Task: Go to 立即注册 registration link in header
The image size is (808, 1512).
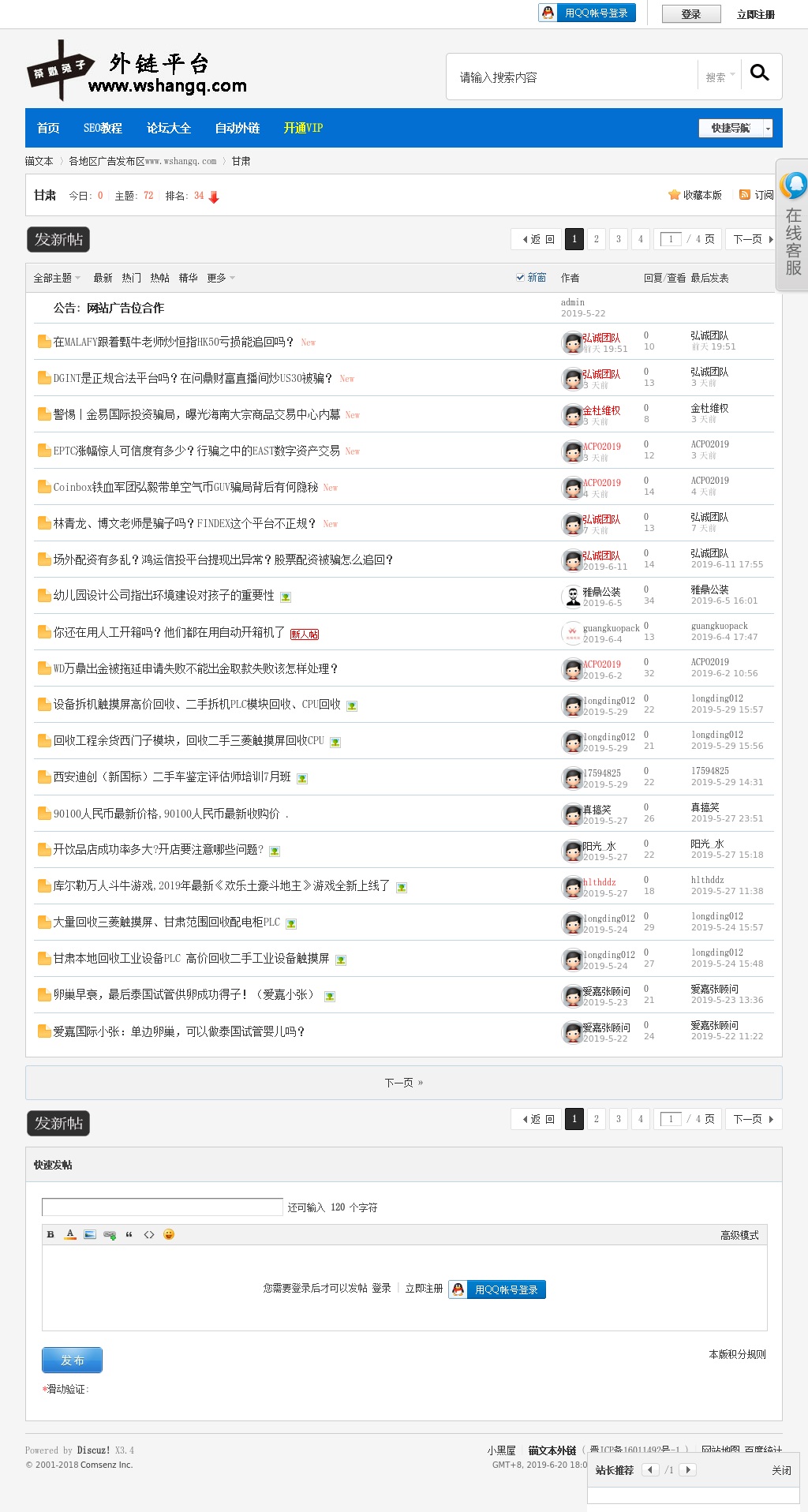Action: pos(755,14)
